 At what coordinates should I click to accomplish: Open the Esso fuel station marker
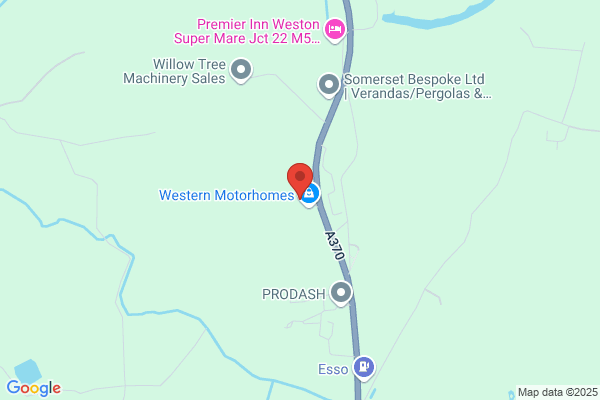tap(364, 368)
